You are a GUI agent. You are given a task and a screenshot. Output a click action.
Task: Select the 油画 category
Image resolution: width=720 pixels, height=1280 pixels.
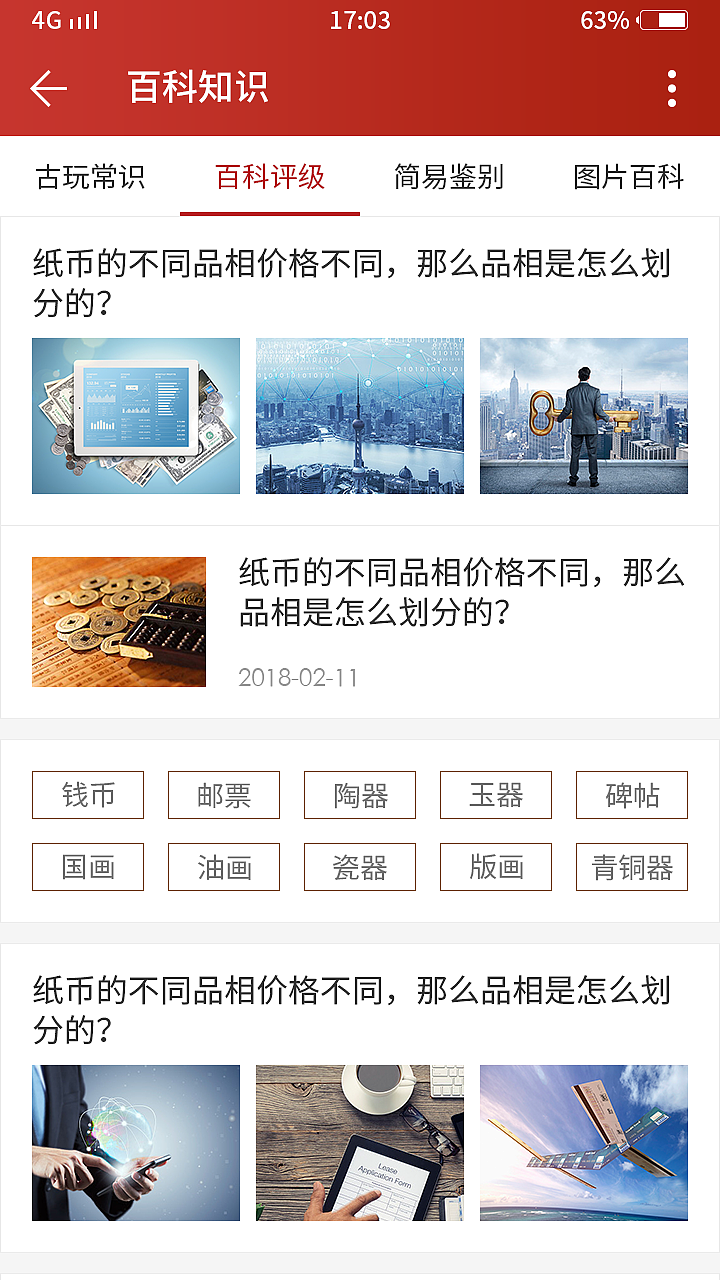(224, 867)
